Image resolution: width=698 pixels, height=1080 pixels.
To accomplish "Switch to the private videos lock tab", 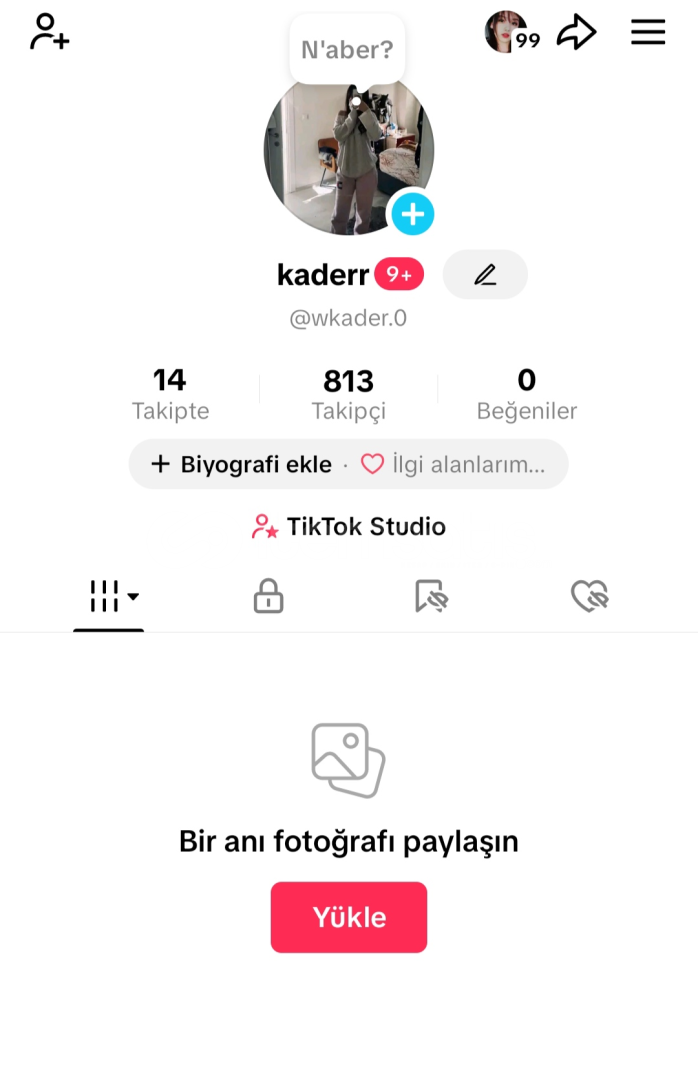I will point(268,597).
